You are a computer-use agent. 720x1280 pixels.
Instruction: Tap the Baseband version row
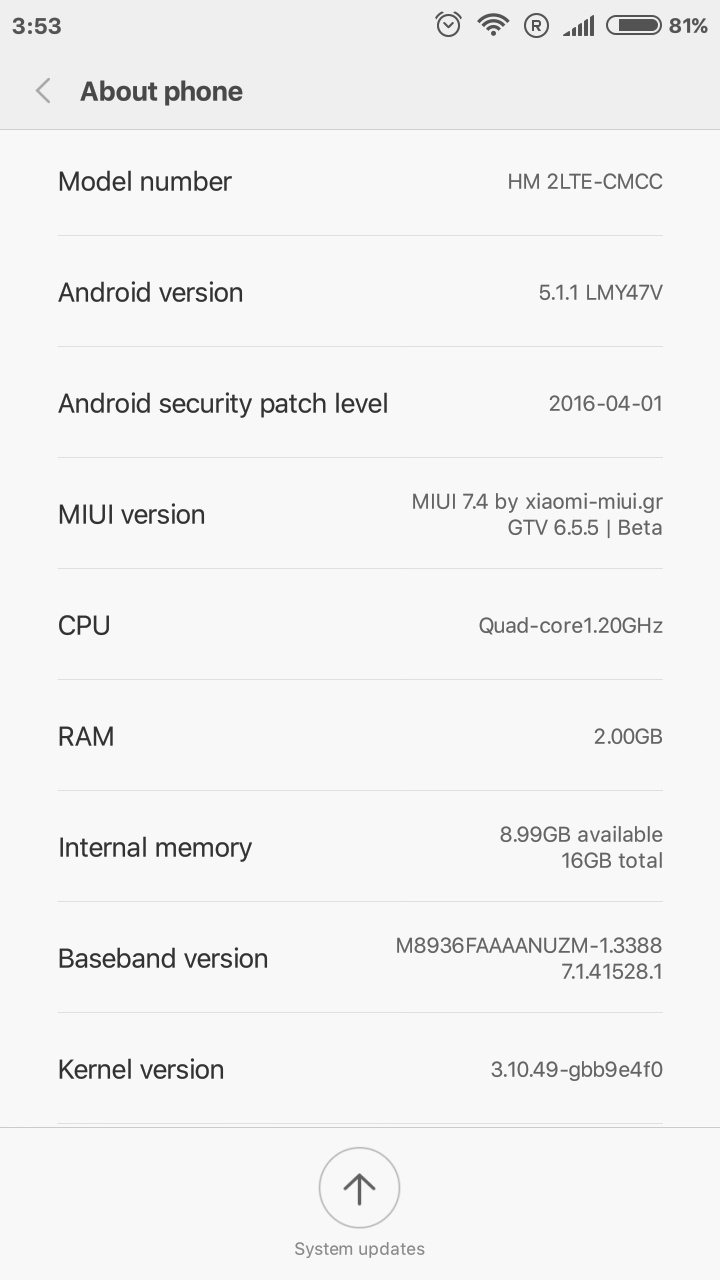360,958
